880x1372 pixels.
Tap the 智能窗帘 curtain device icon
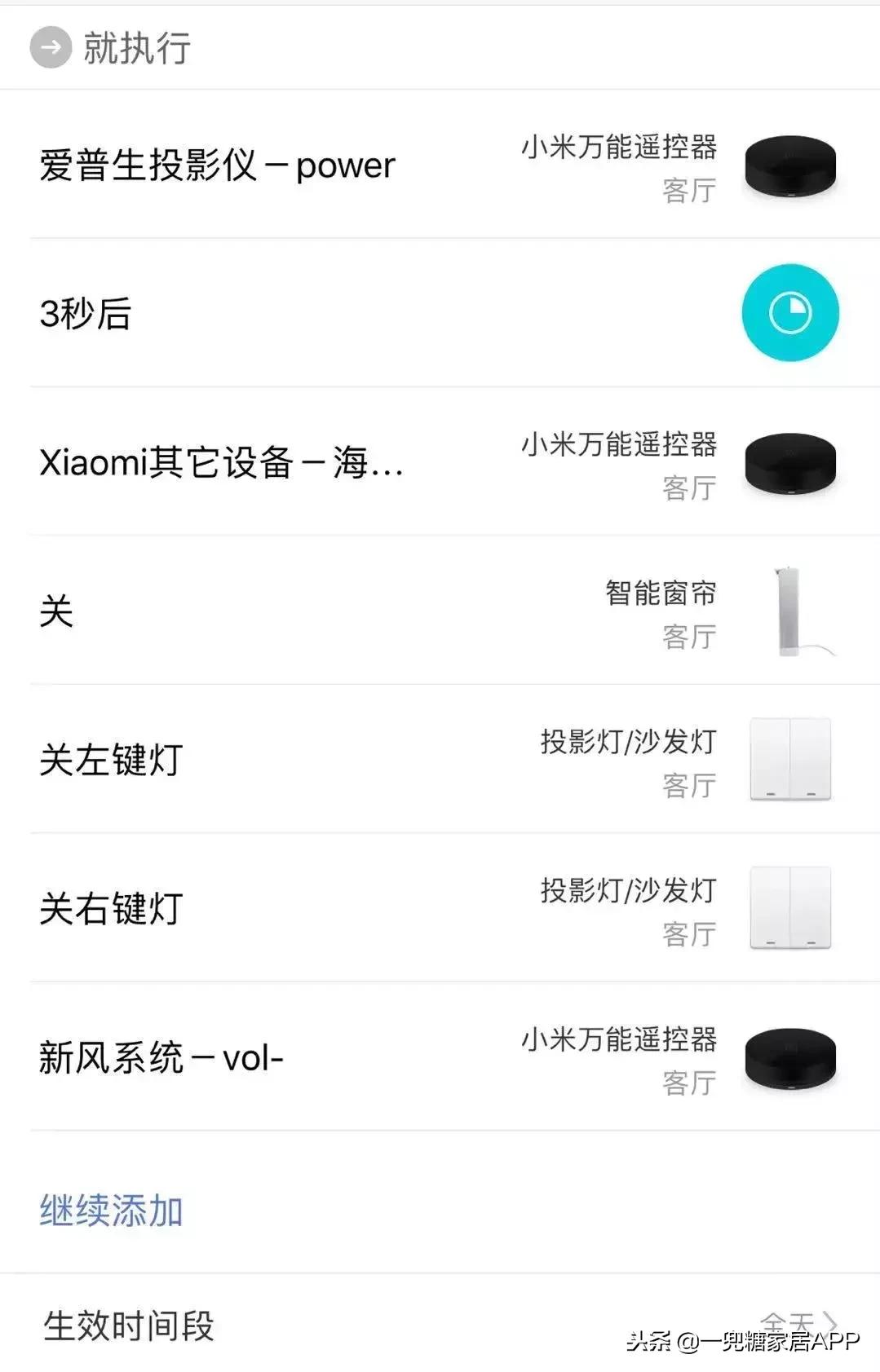(789, 613)
